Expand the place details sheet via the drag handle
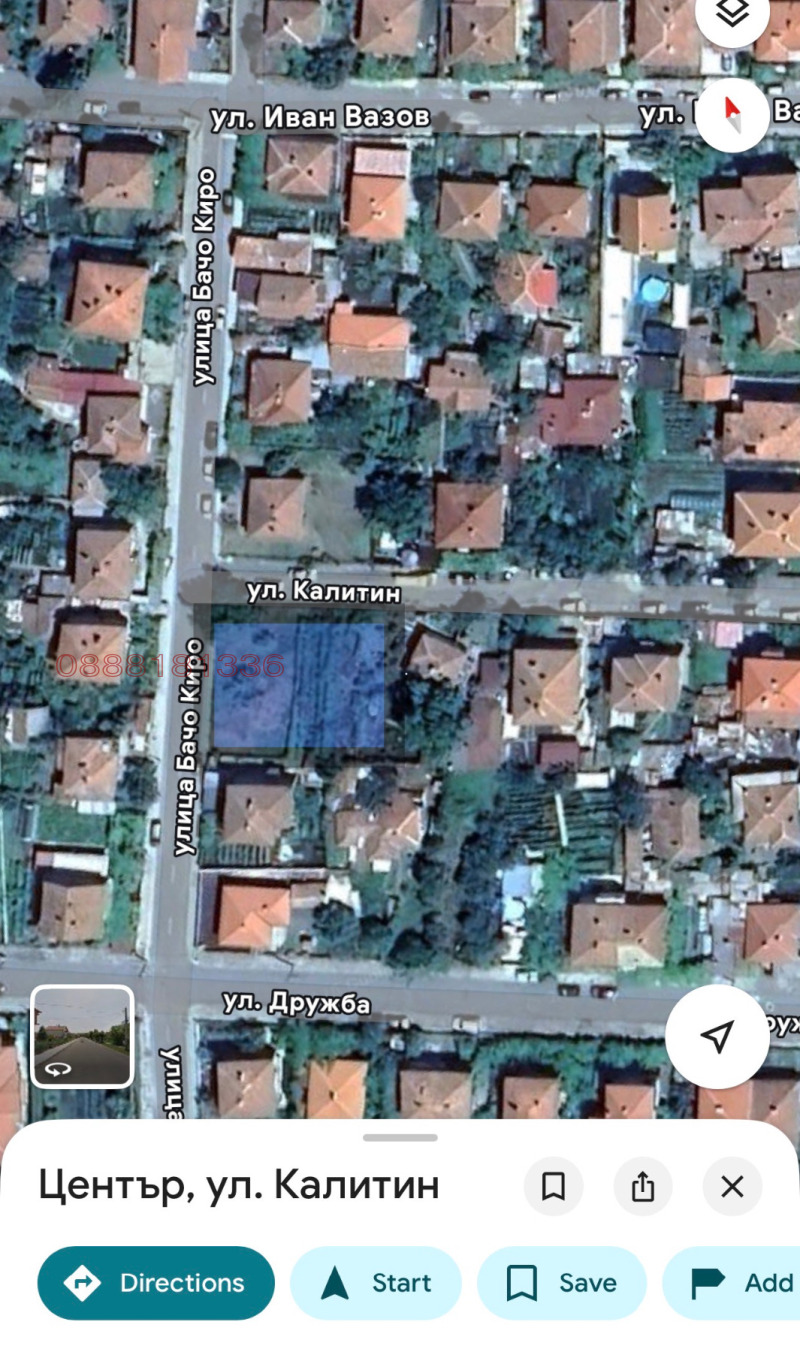The height and width of the screenshot is (1352, 800). pos(400,1137)
